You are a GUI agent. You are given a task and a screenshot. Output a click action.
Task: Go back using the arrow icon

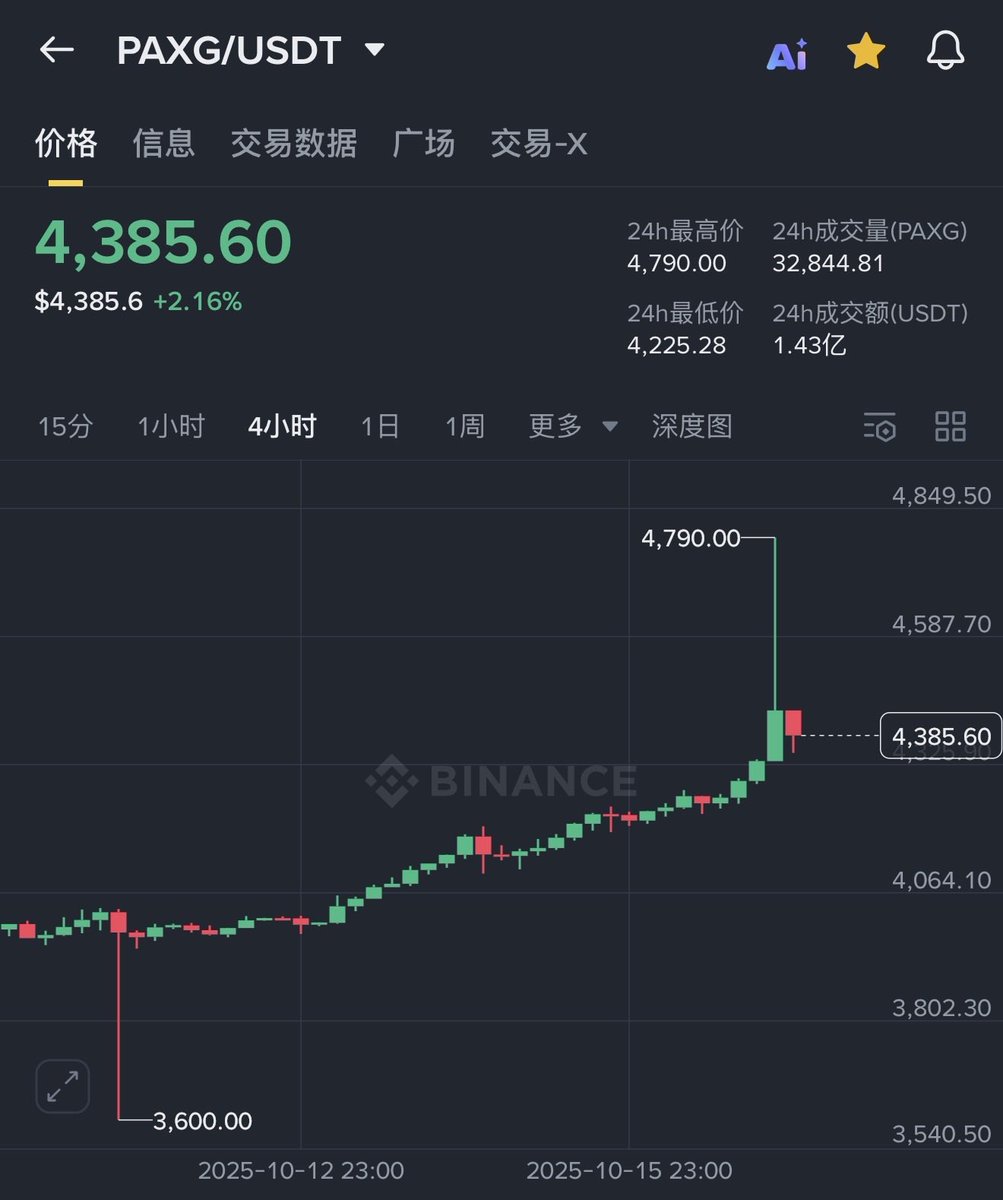click(56, 50)
